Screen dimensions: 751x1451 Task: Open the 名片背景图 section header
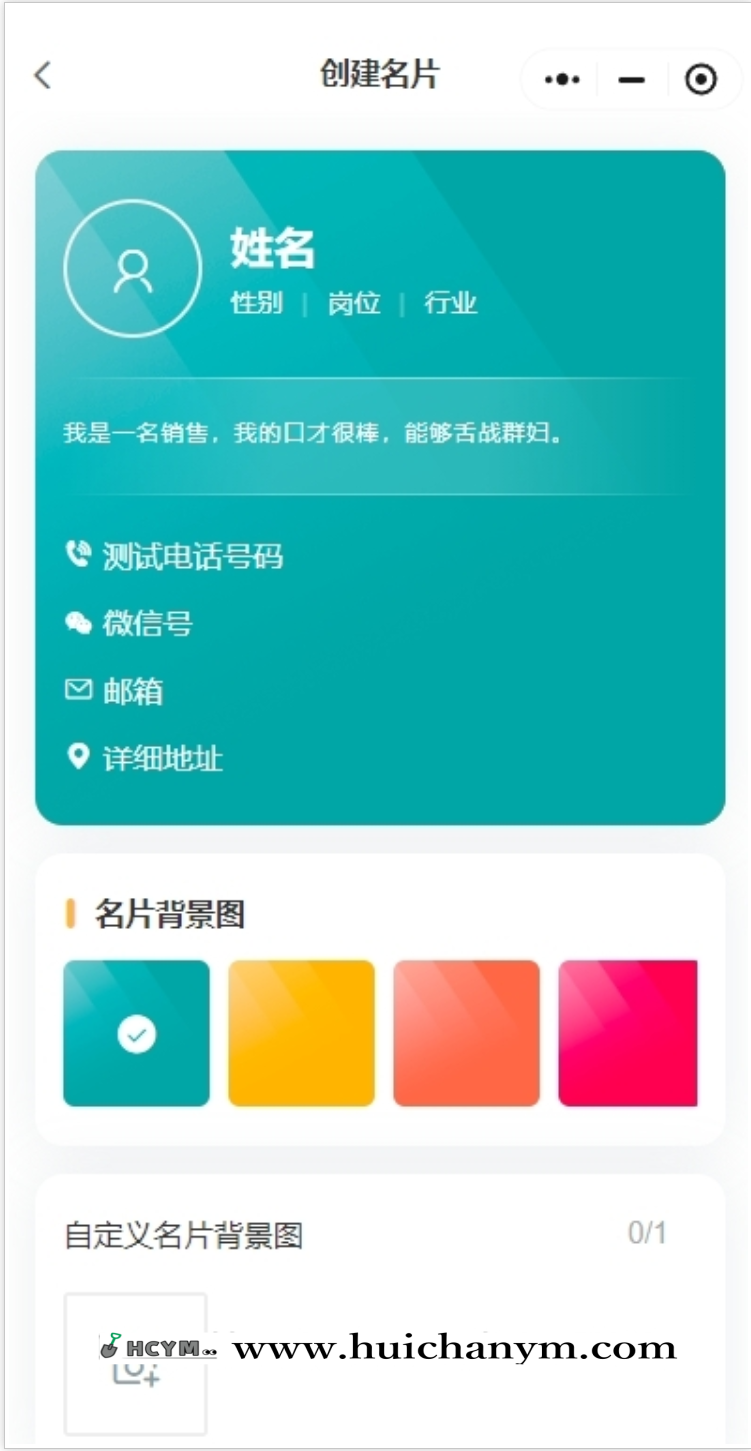[168, 913]
